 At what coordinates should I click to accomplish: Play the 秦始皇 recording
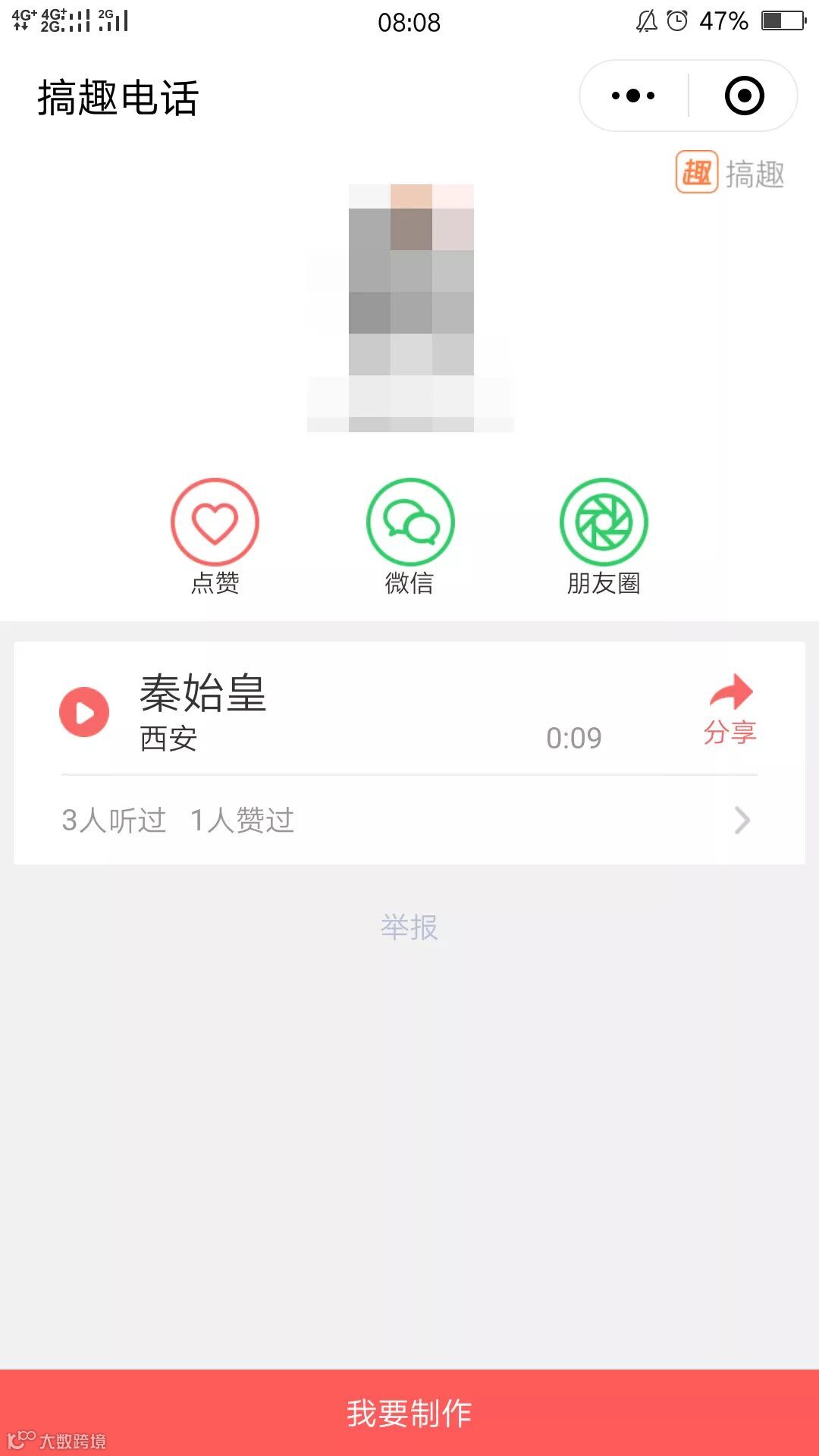[x=84, y=712]
